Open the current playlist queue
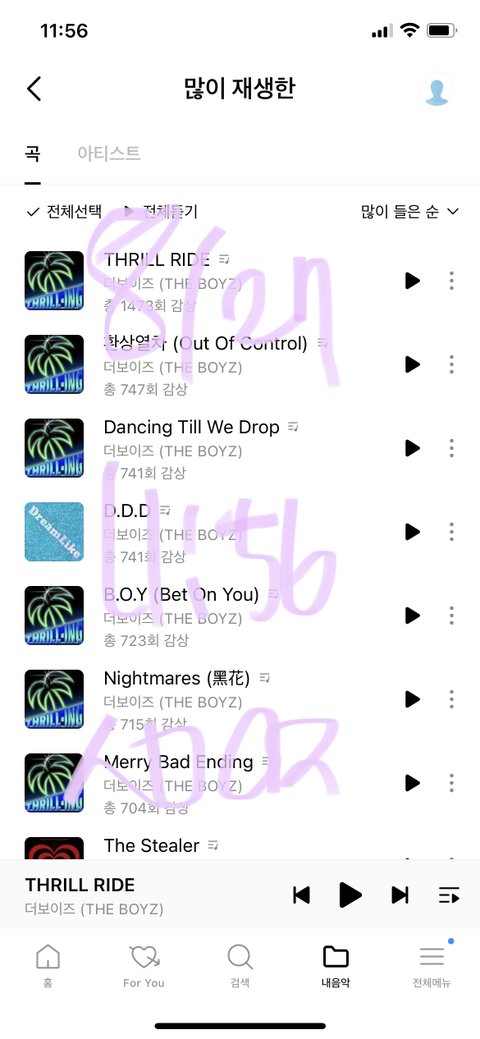The image size is (480, 1039). (449, 895)
